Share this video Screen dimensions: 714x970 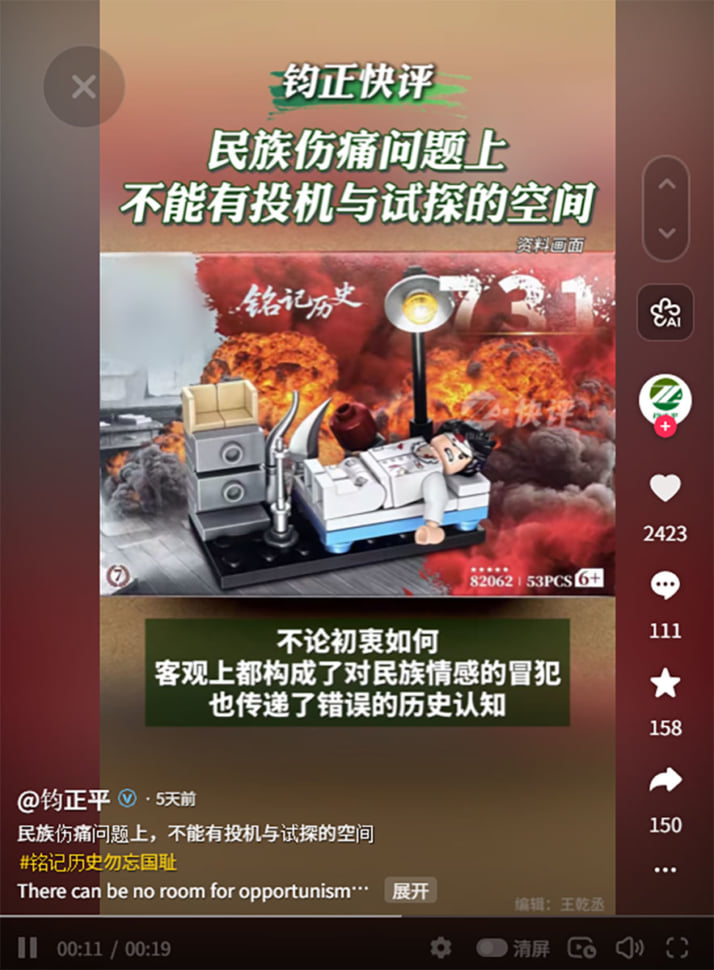tap(665, 780)
